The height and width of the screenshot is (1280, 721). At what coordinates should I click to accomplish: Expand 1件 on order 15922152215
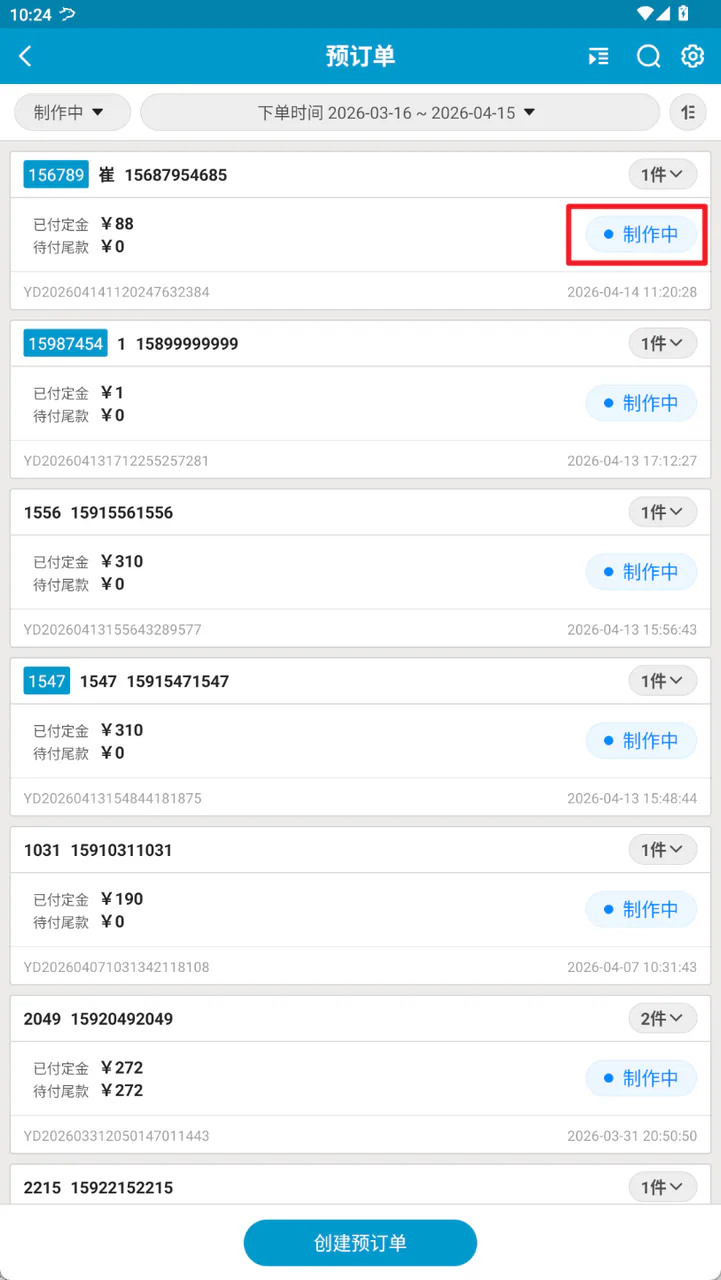[x=663, y=1187]
